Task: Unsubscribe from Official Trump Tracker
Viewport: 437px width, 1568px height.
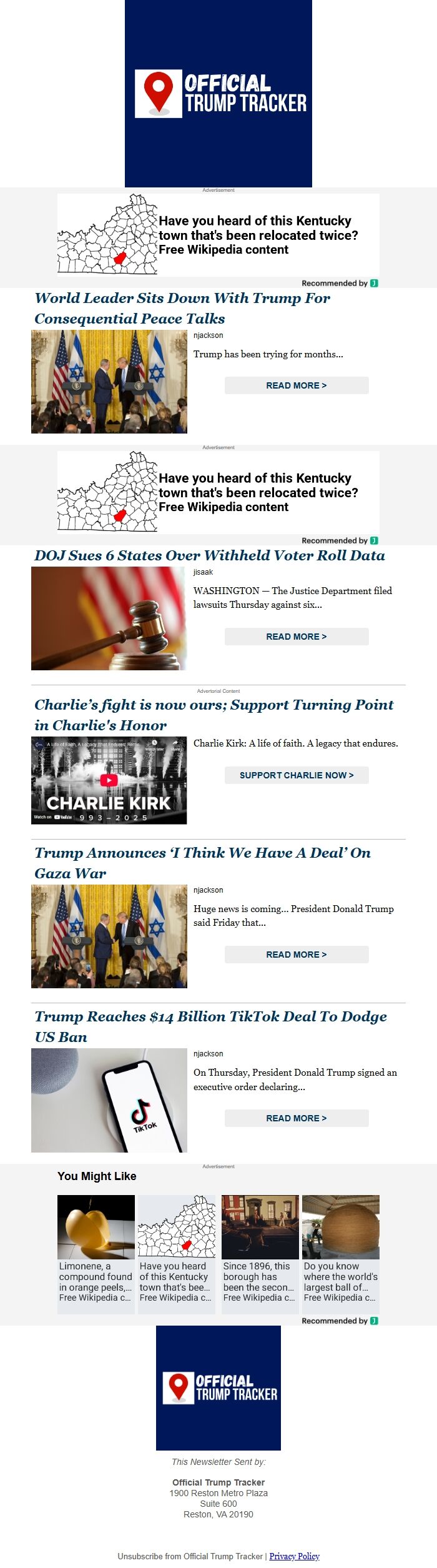Action: pos(190,1556)
